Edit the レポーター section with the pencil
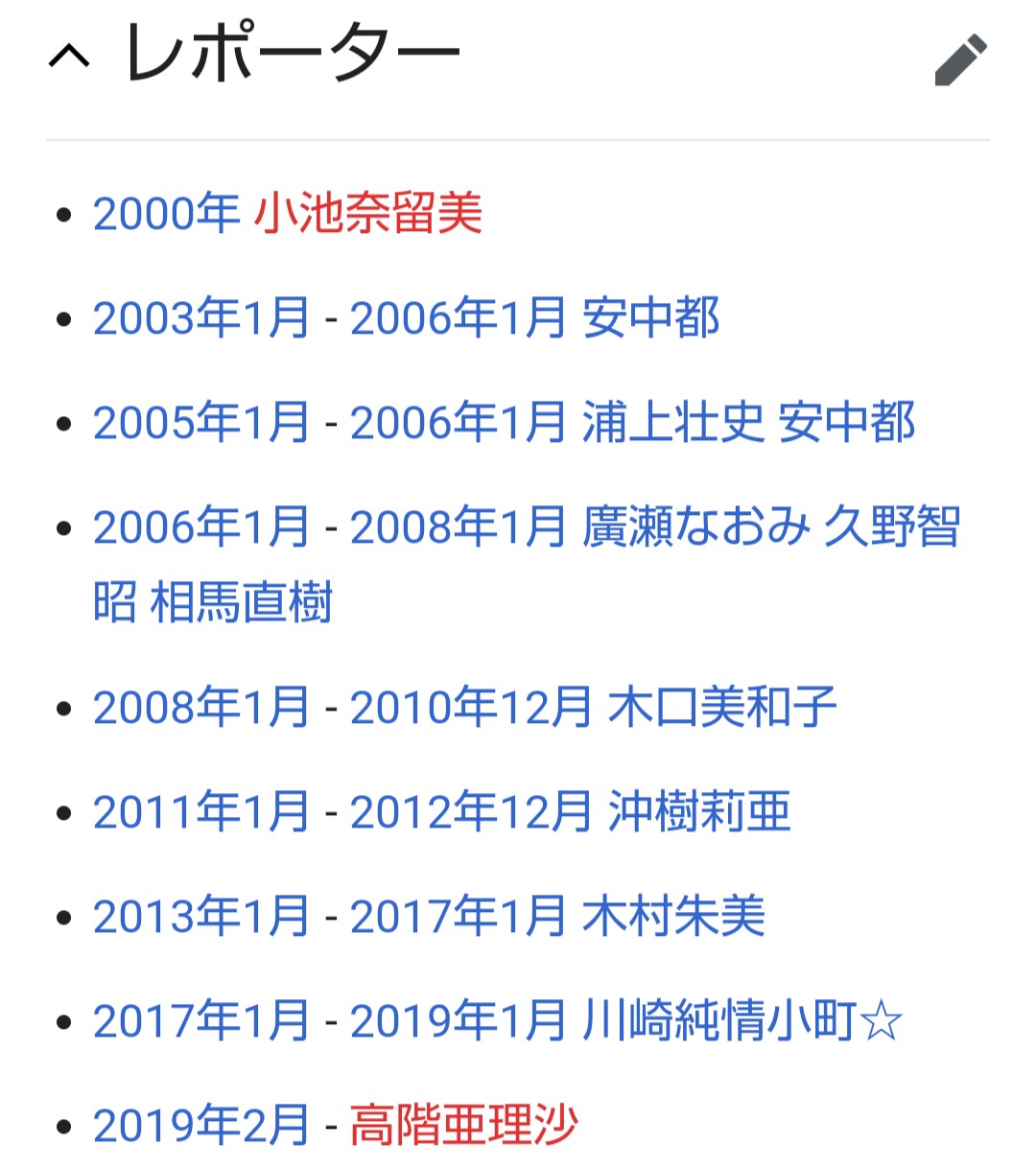 pos(960,59)
